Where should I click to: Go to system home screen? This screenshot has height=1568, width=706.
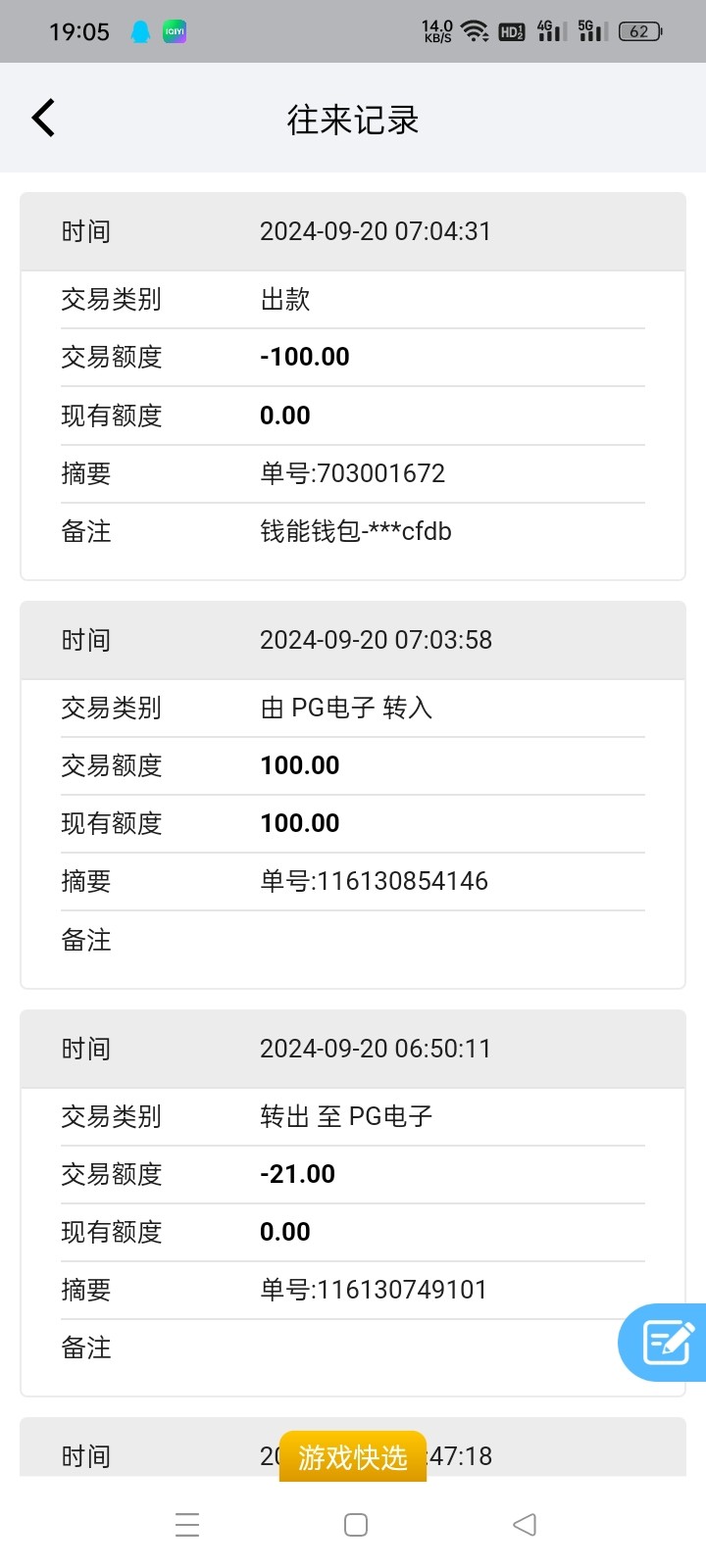tap(356, 1524)
